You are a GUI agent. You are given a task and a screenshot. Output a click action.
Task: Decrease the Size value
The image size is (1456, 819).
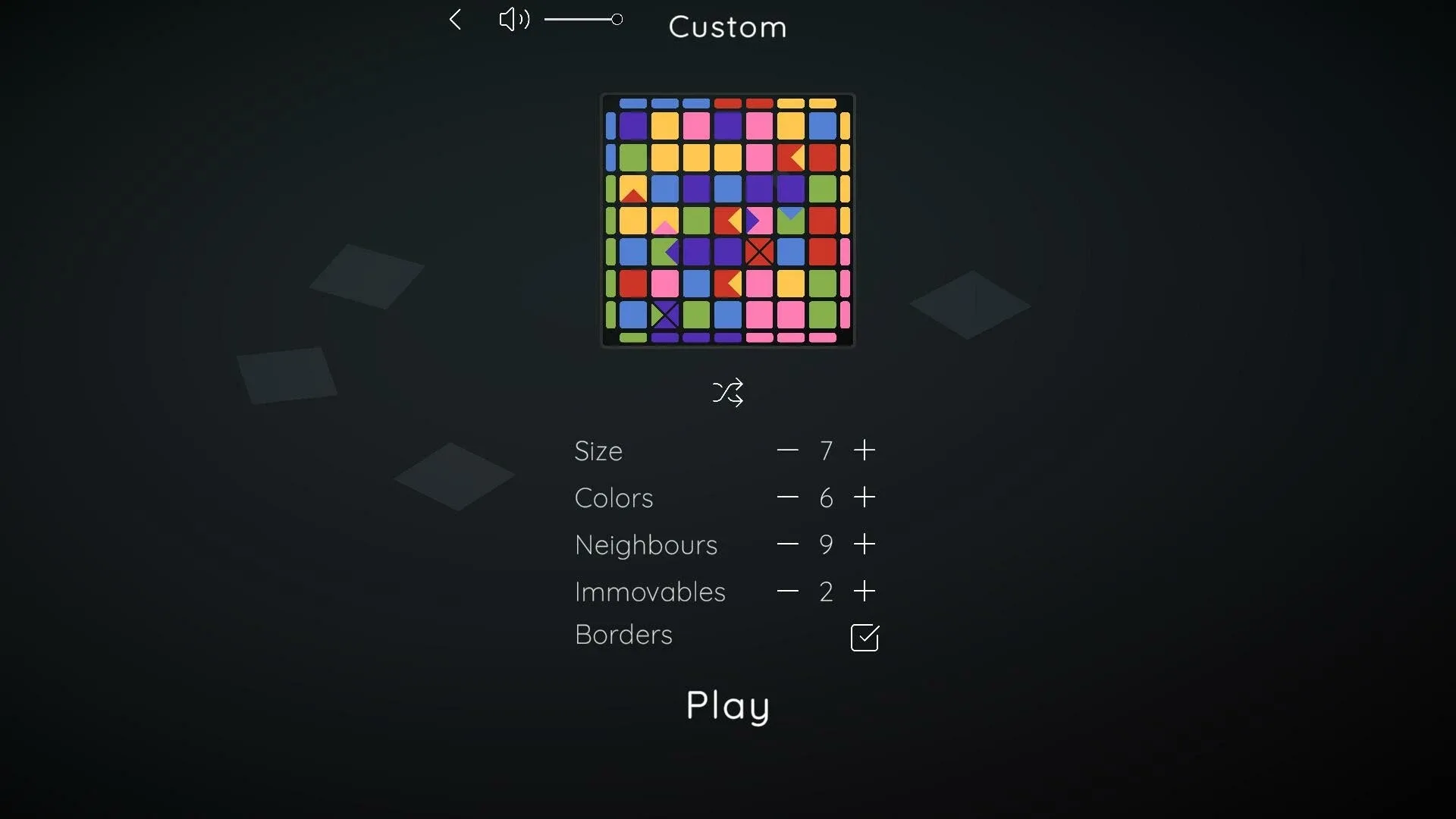pyautogui.click(x=788, y=450)
